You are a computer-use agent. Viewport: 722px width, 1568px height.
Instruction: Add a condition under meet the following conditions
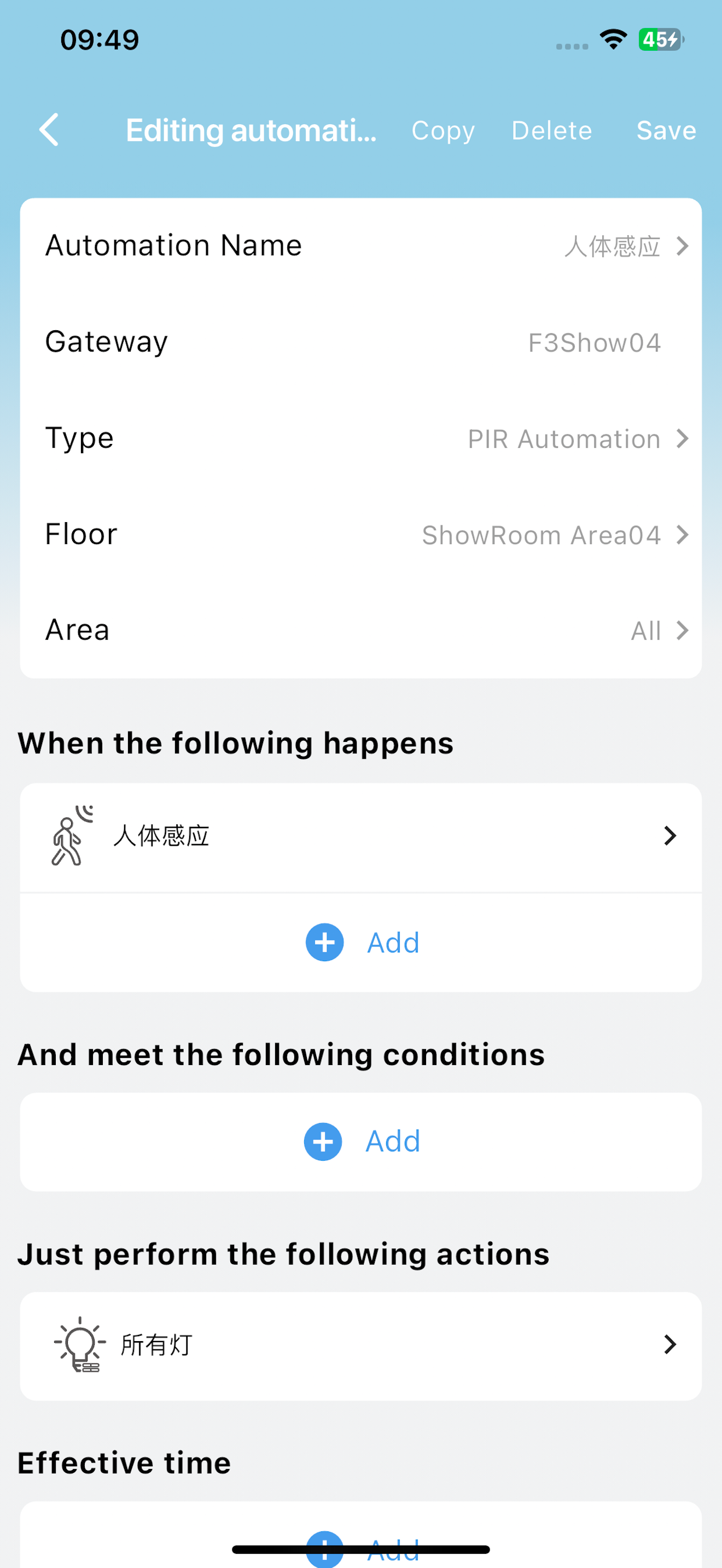[362, 1142]
